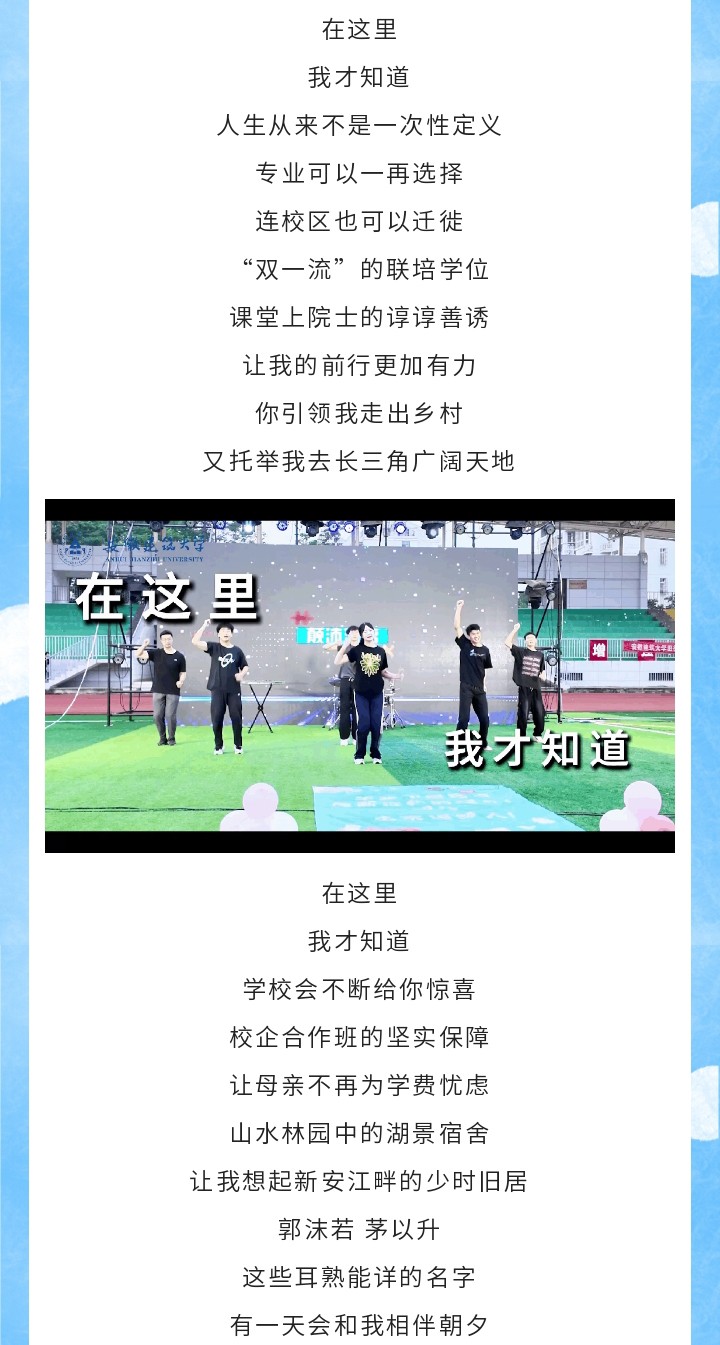
Task: Open the dance performance picture in the article
Action: [360, 675]
